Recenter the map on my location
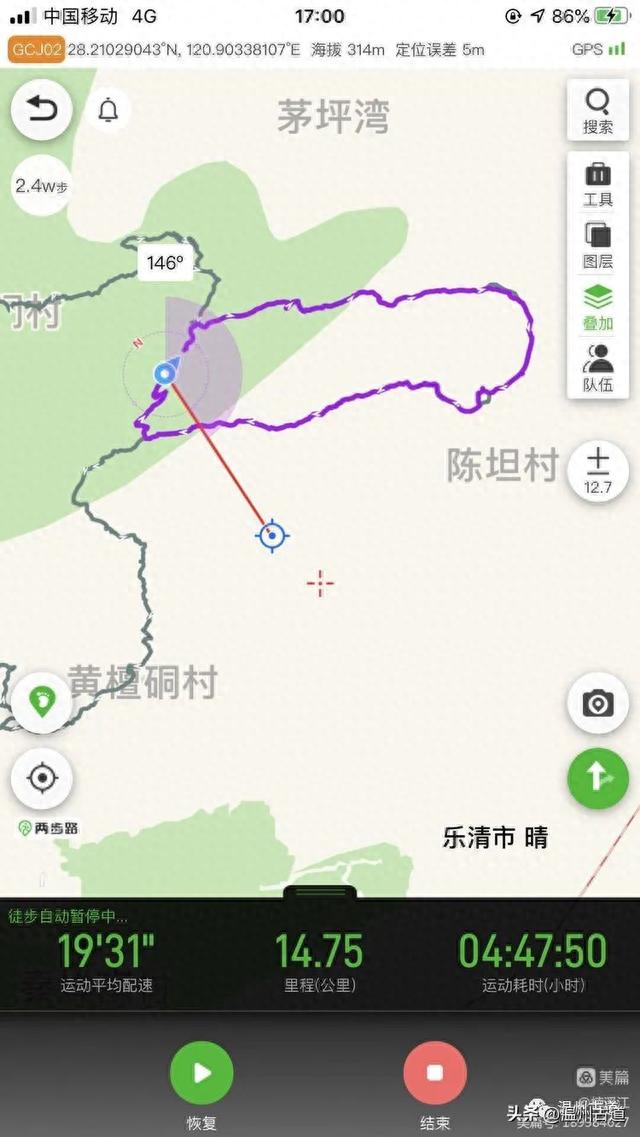Viewport: 640px width, 1137px height. point(41,779)
